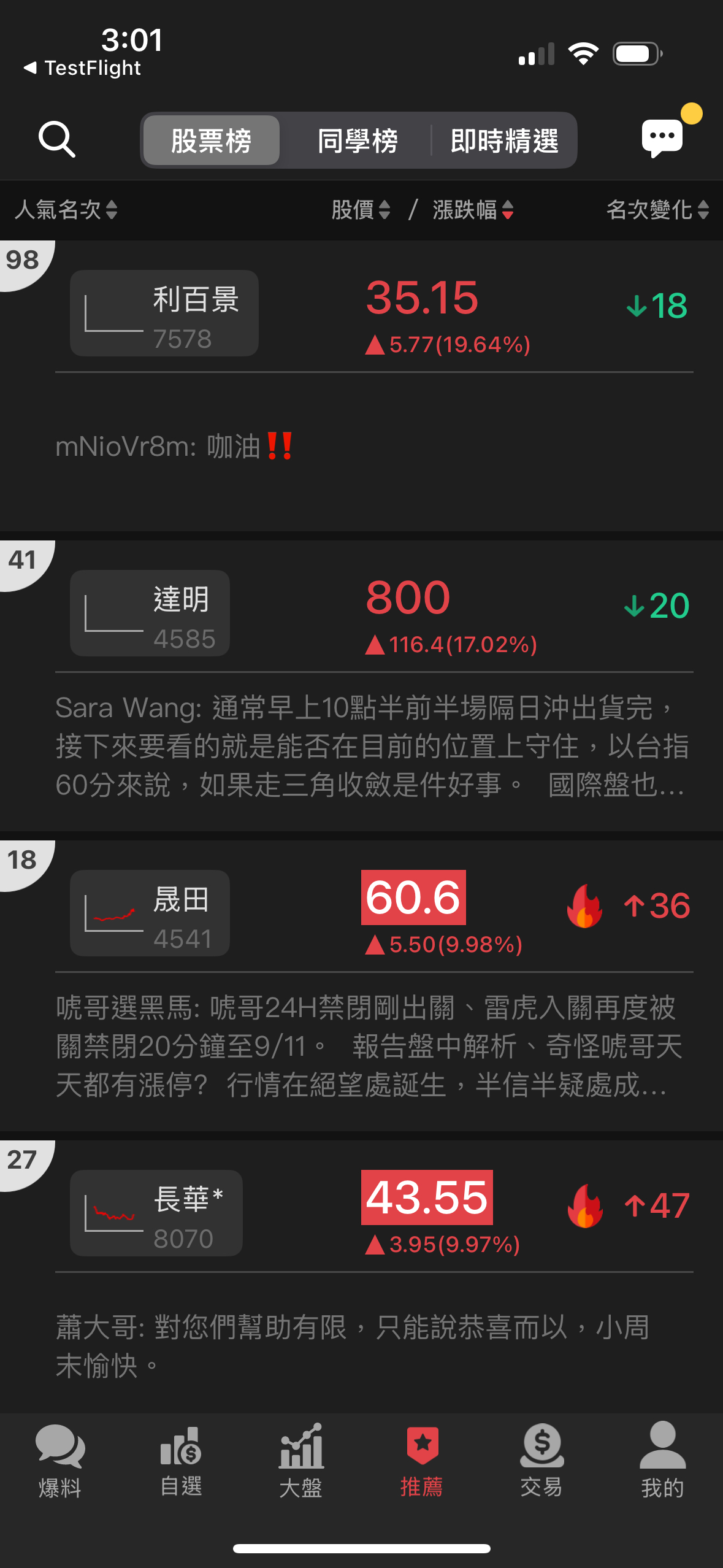Go to the 爆料 tab
Screen dimensions: 723x1568
click(60, 1461)
